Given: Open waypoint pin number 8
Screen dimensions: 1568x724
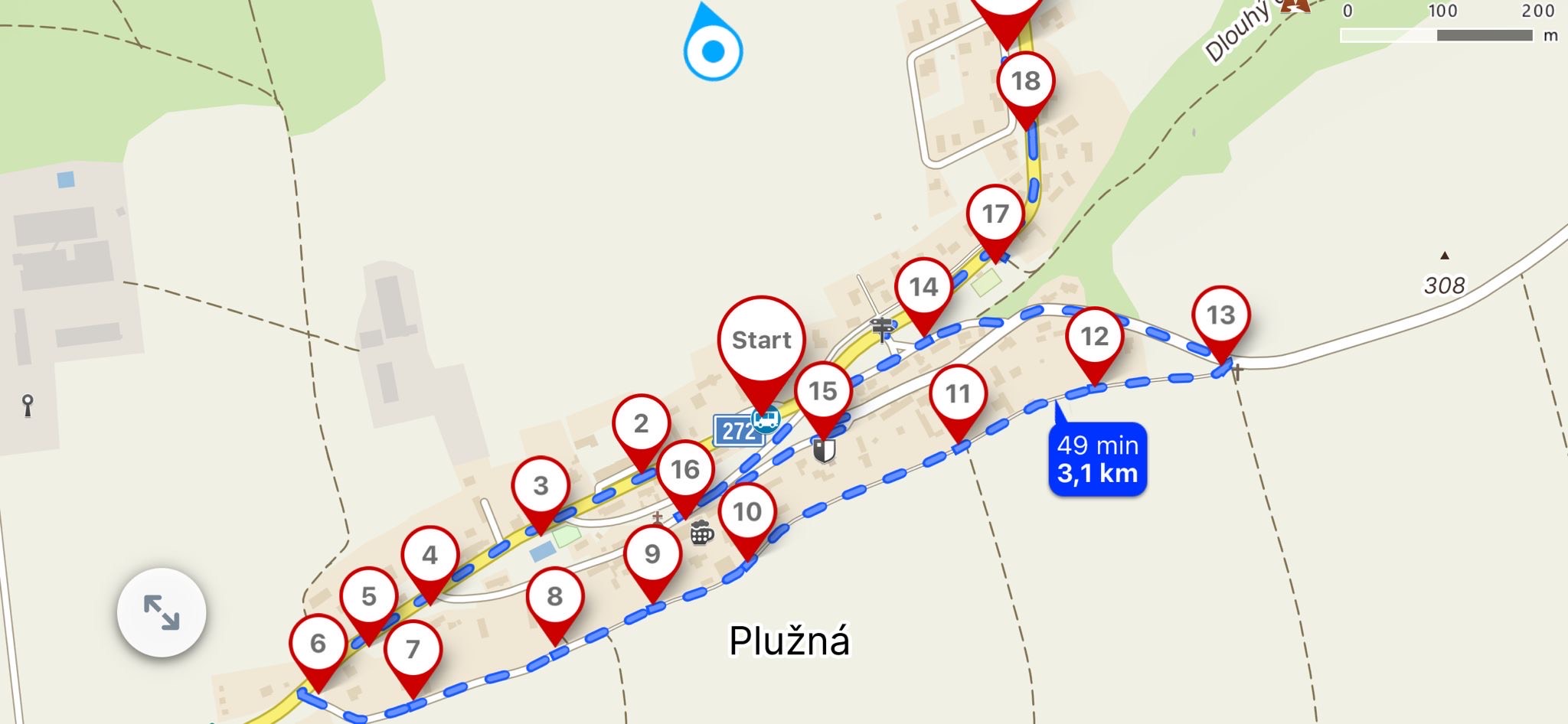Looking at the screenshot, I should click(555, 597).
